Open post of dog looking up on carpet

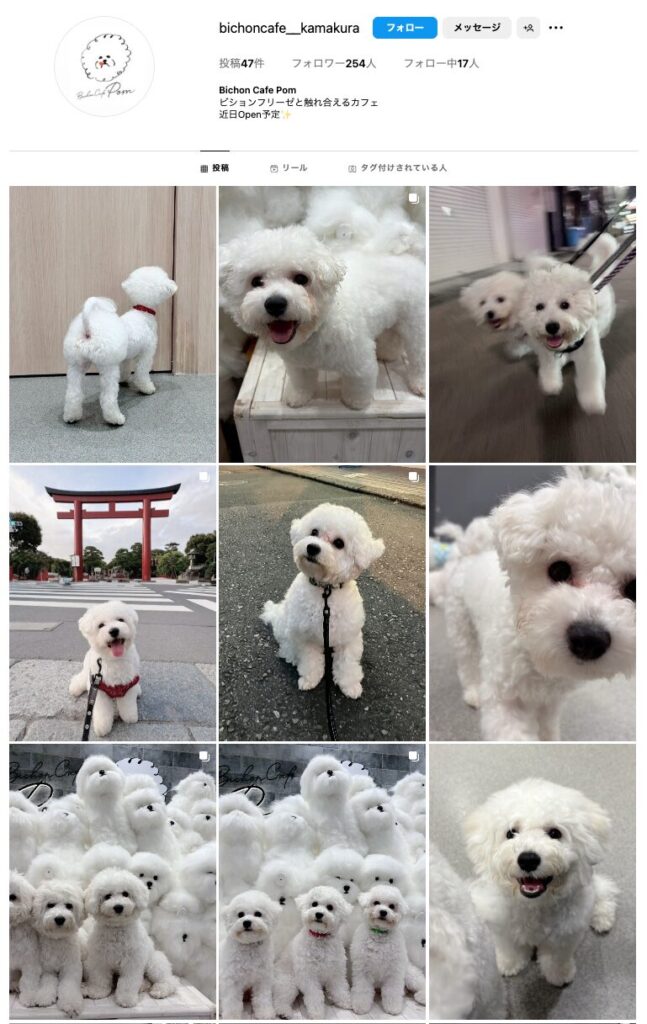532,882
